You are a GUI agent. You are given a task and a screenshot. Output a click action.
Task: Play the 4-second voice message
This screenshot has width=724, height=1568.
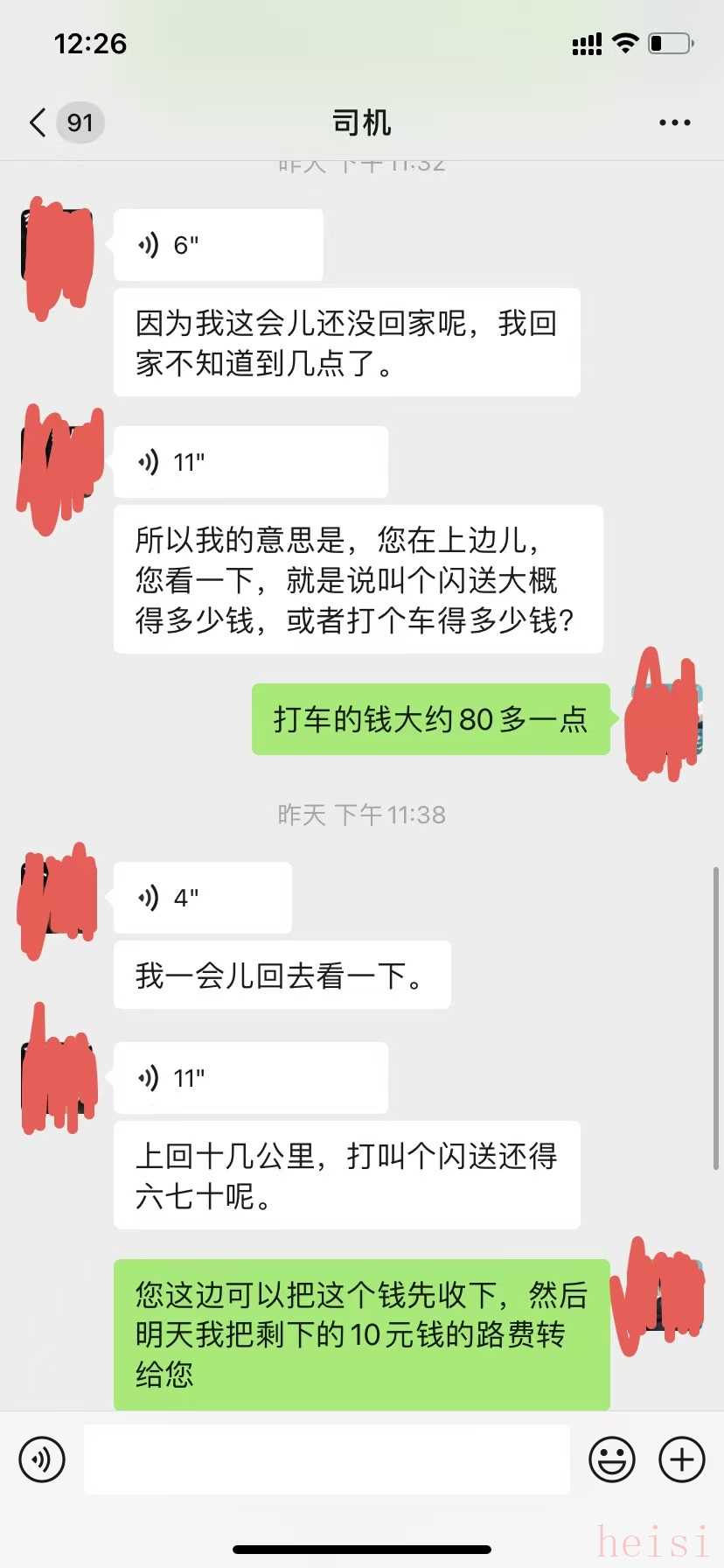(x=202, y=898)
